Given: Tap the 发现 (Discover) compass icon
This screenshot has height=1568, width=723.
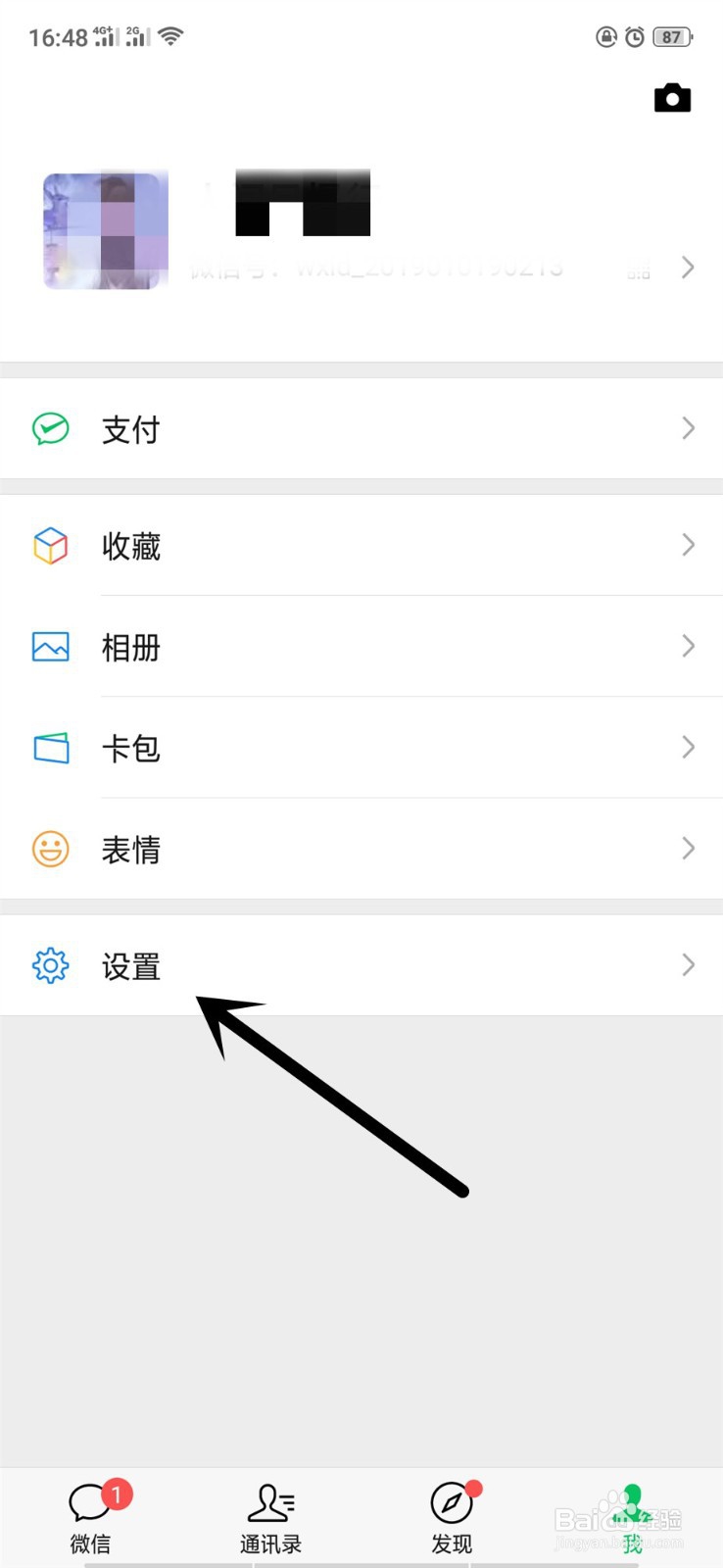Looking at the screenshot, I should click(451, 1500).
